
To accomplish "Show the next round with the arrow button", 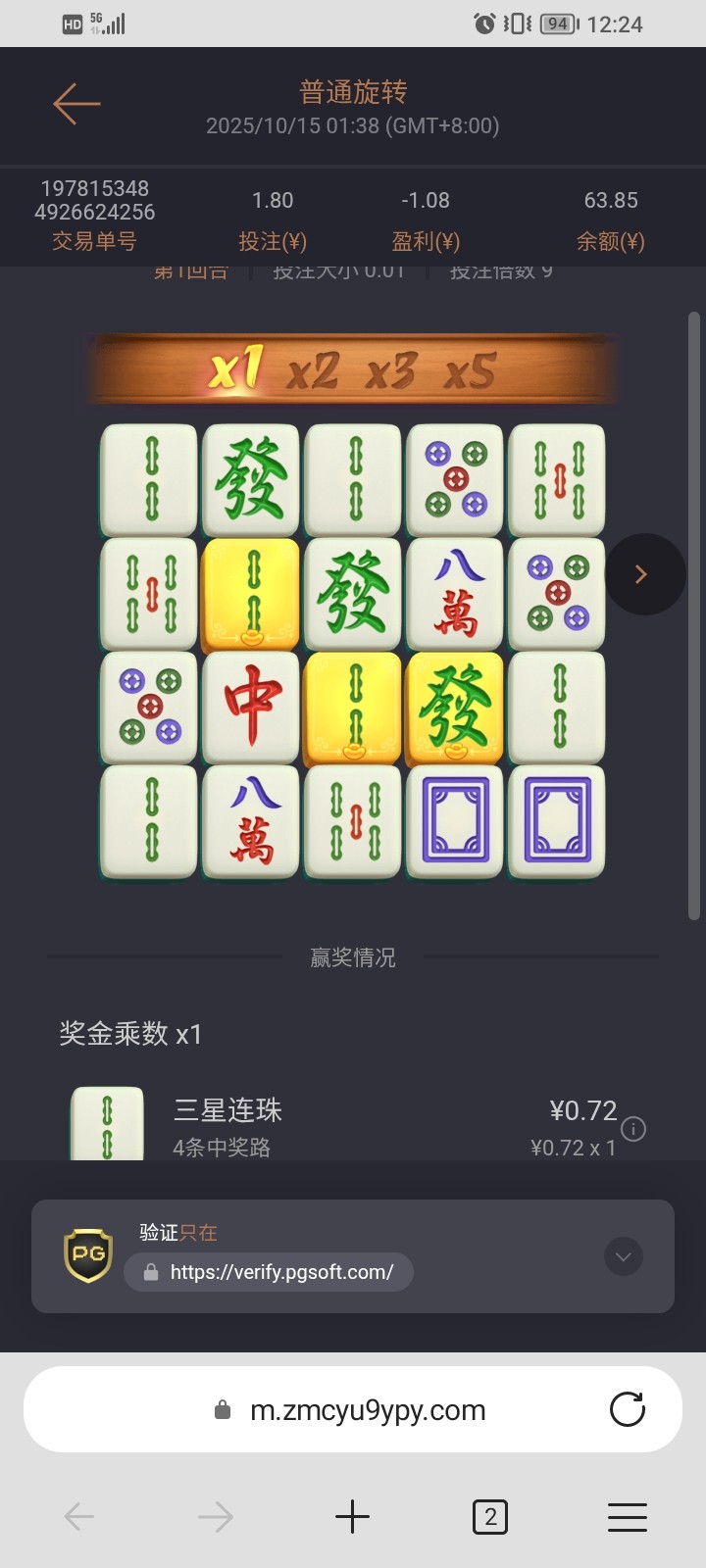I will 642,574.
